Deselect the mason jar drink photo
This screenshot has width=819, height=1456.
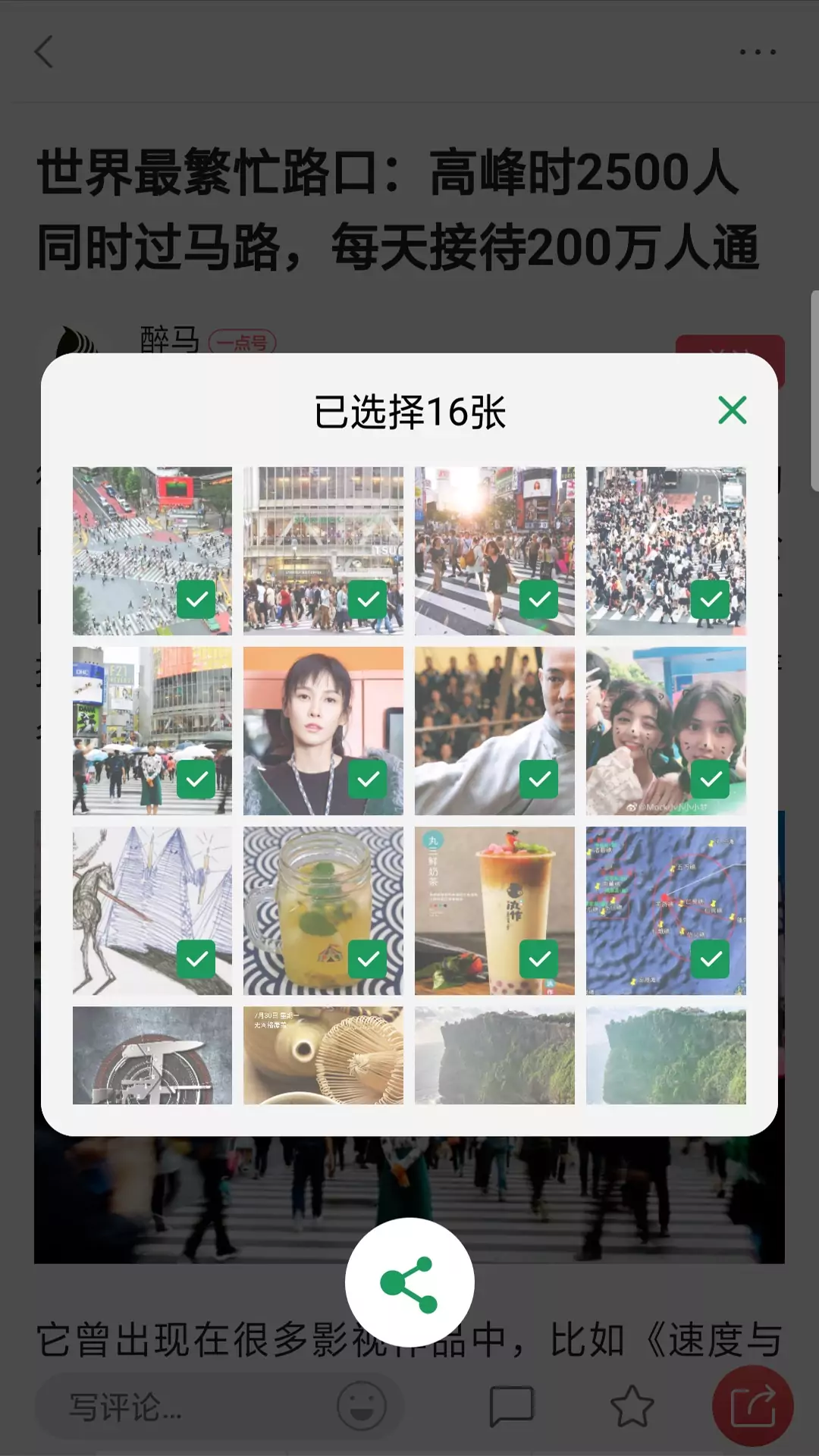pos(368,959)
